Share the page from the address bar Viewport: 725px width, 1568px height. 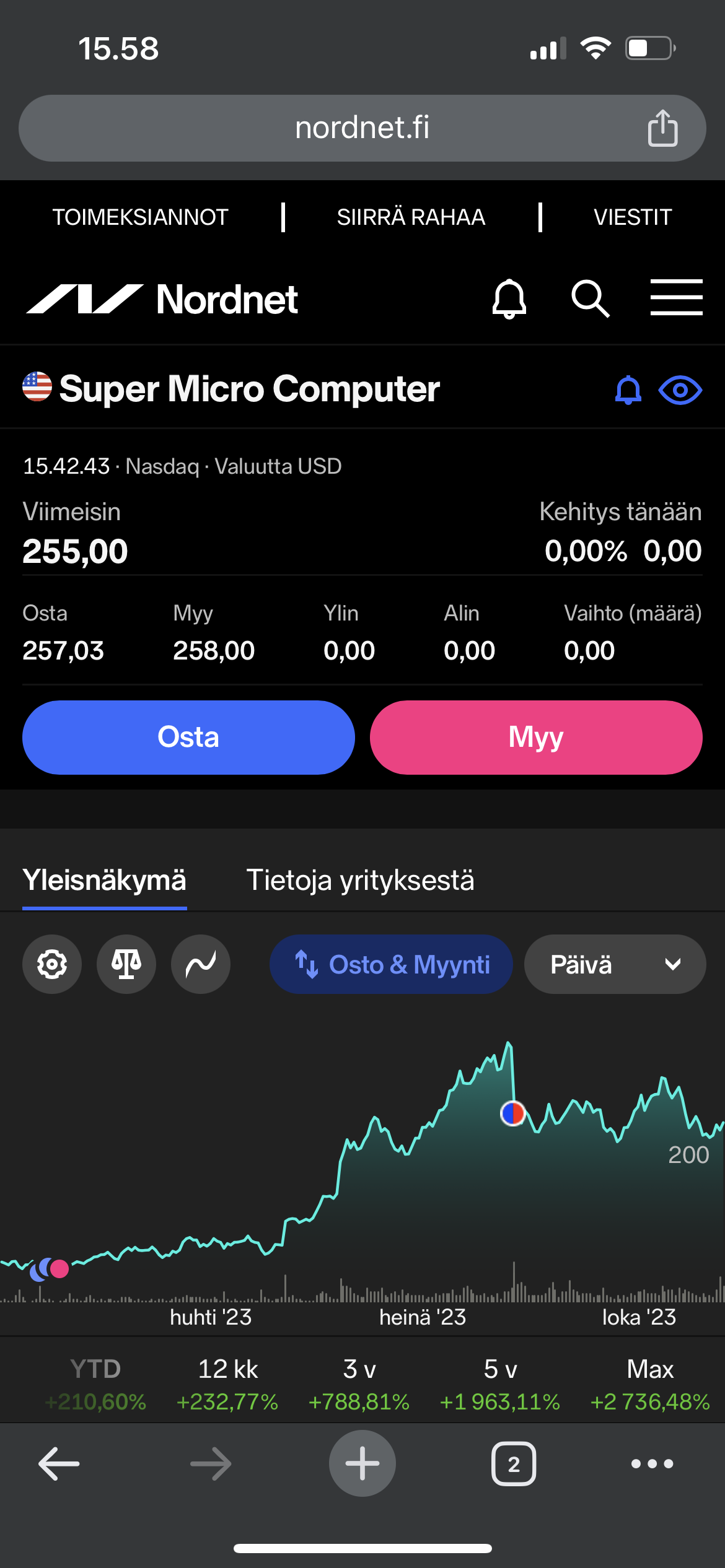[x=662, y=128]
